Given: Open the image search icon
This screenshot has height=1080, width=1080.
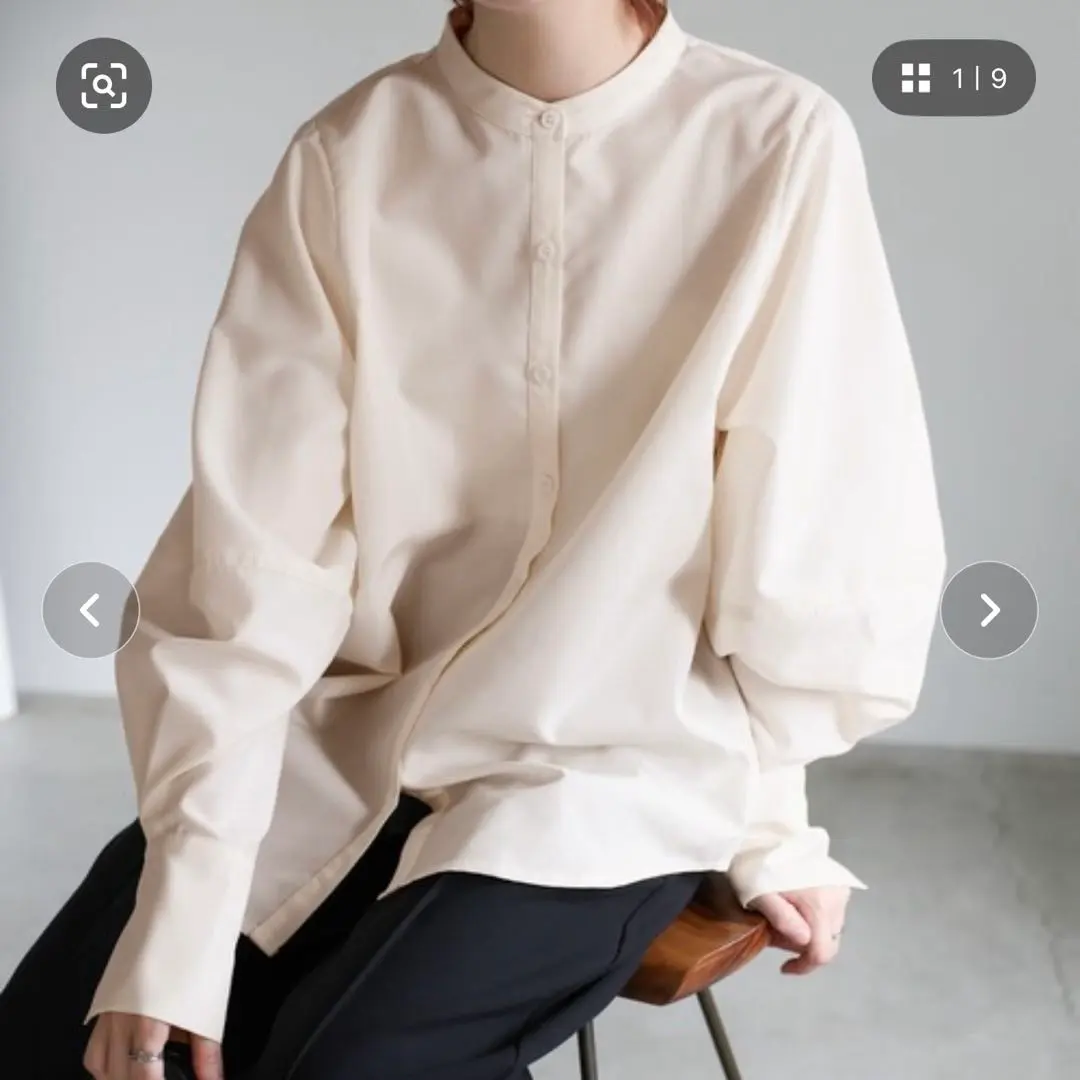Looking at the screenshot, I should (103, 85).
